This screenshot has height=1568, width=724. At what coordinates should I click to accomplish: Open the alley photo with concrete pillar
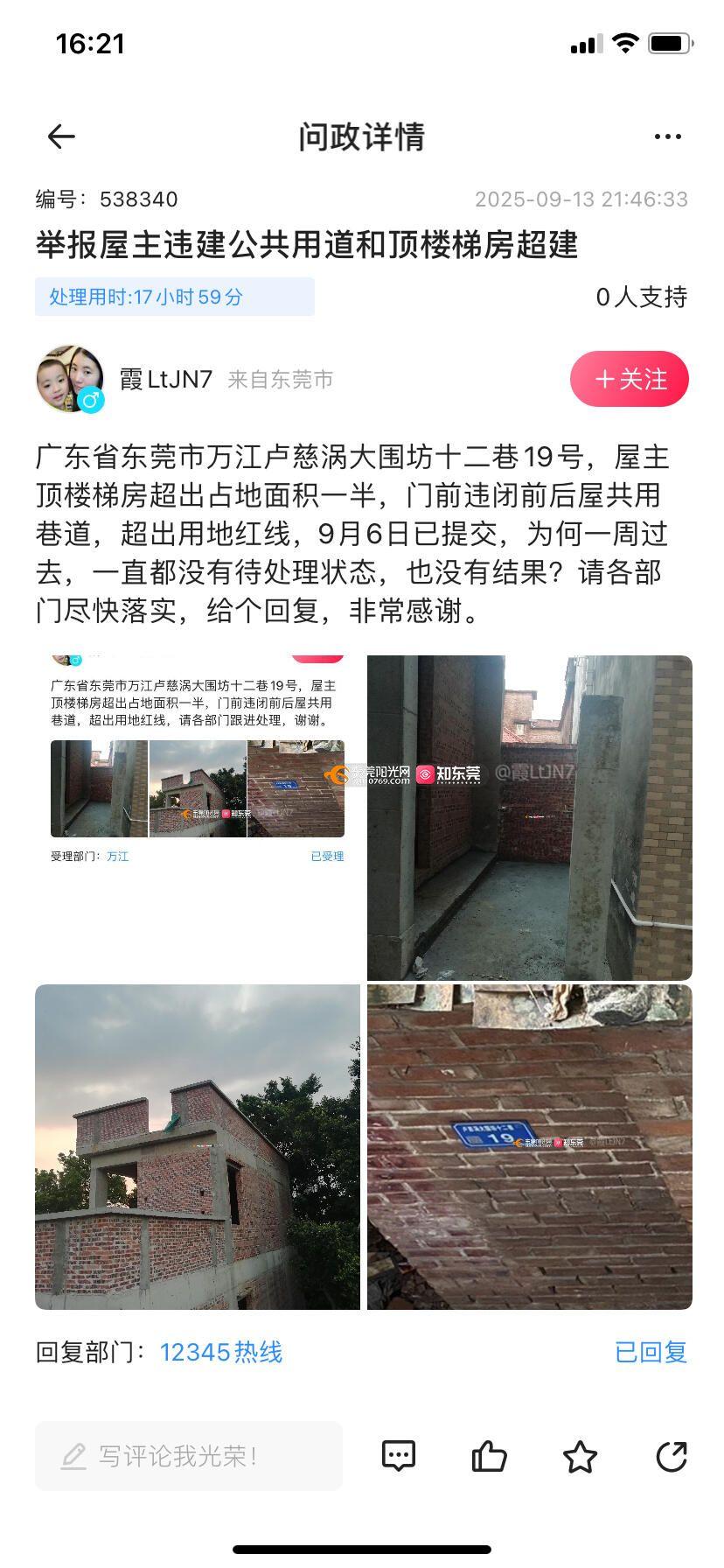pos(529,816)
